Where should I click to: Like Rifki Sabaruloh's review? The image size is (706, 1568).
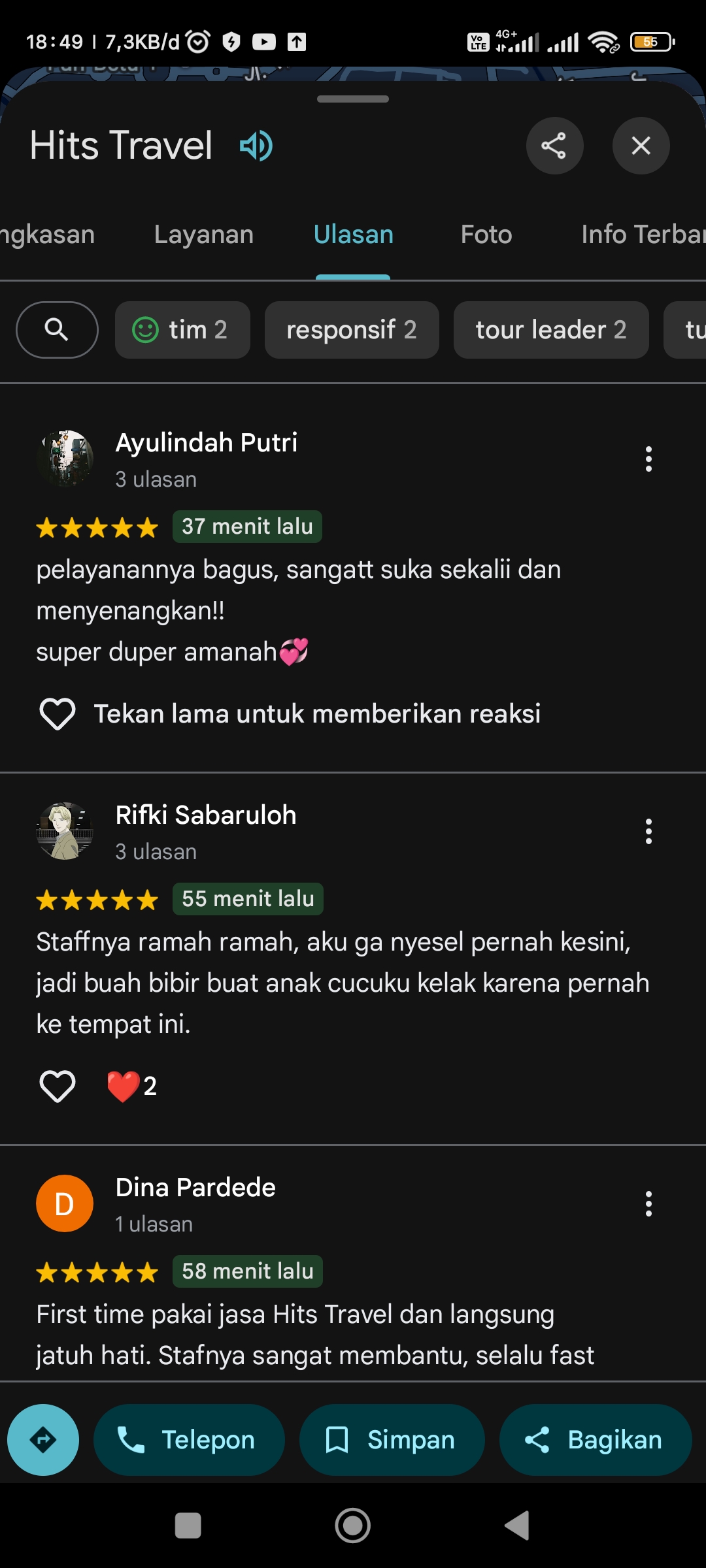click(58, 1086)
